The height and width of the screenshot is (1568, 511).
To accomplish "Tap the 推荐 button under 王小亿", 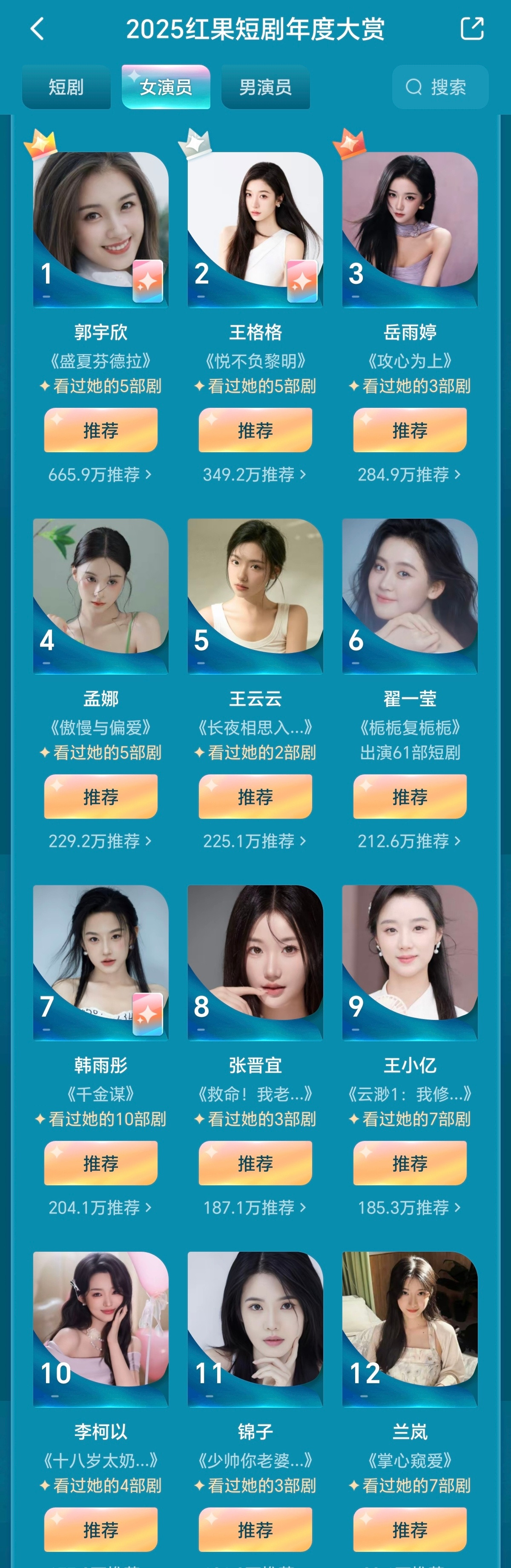I will coord(410,1163).
